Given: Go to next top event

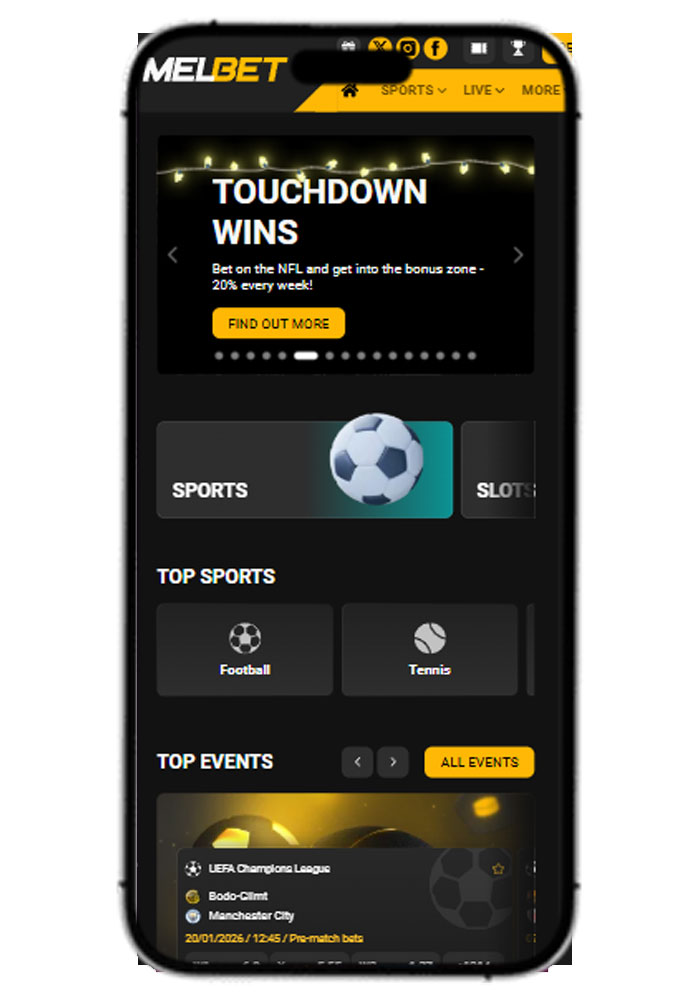Looking at the screenshot, I should tap(393, 762).
